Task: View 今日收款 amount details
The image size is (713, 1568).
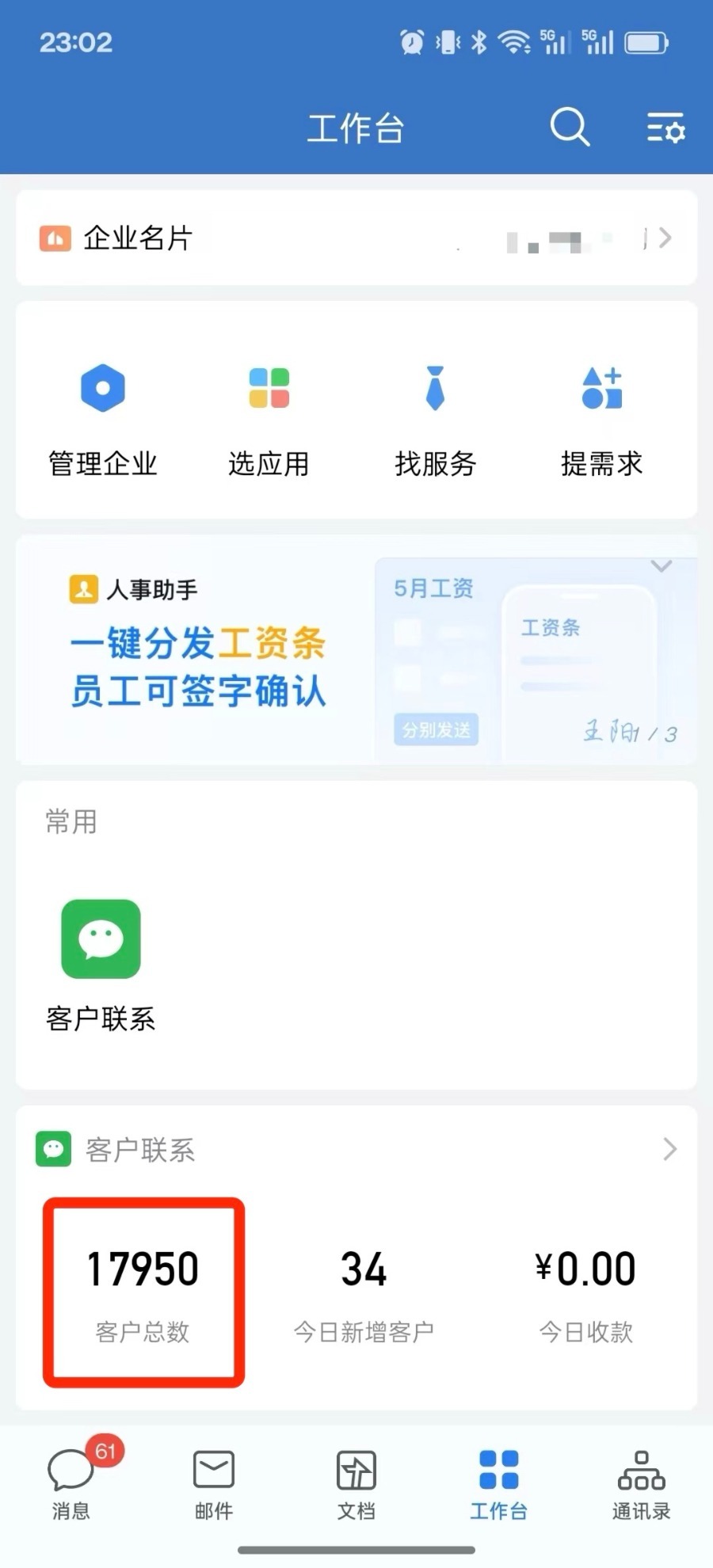Action: pyautogui.click(x=585, y=1292)
